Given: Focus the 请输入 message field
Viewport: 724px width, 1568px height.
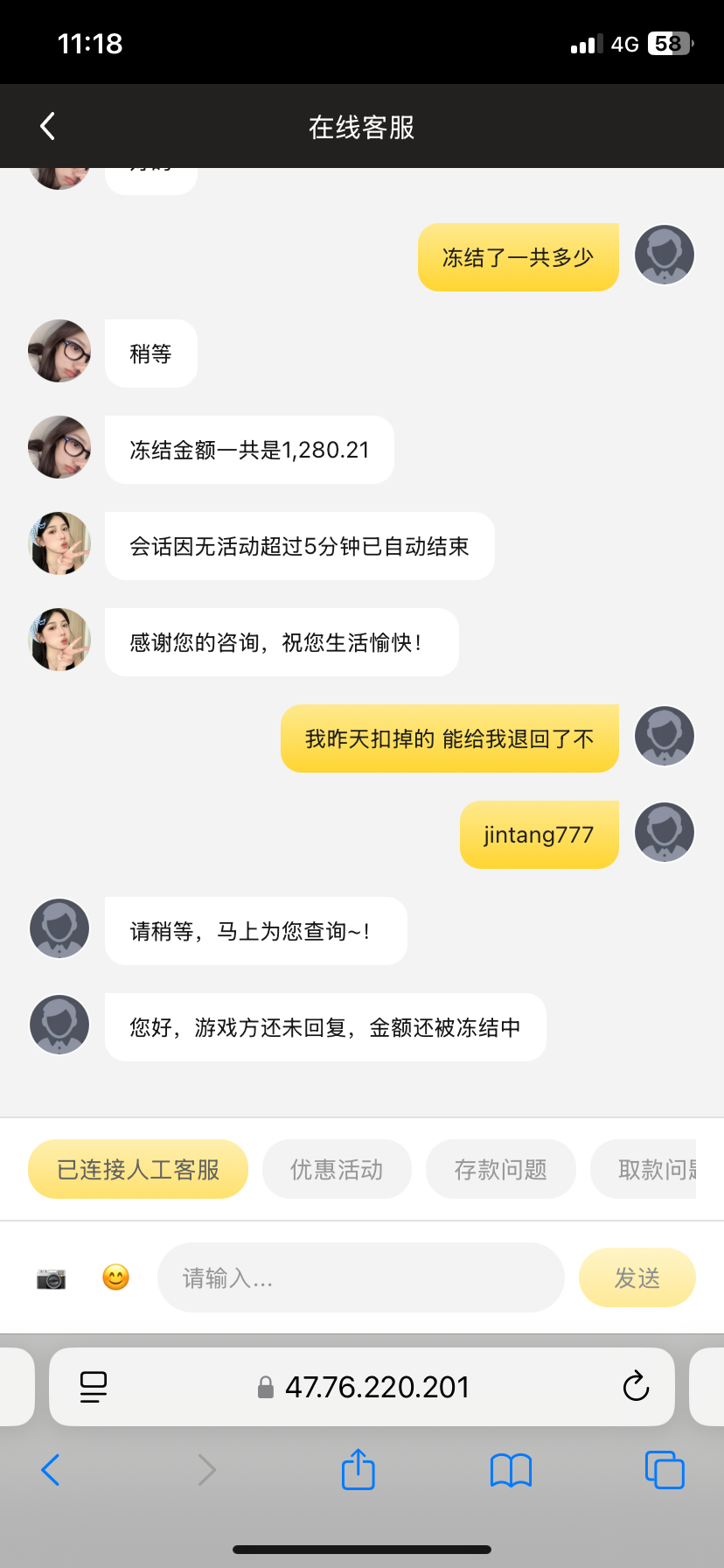Looking at the screenshot, I should [360, 1277].
